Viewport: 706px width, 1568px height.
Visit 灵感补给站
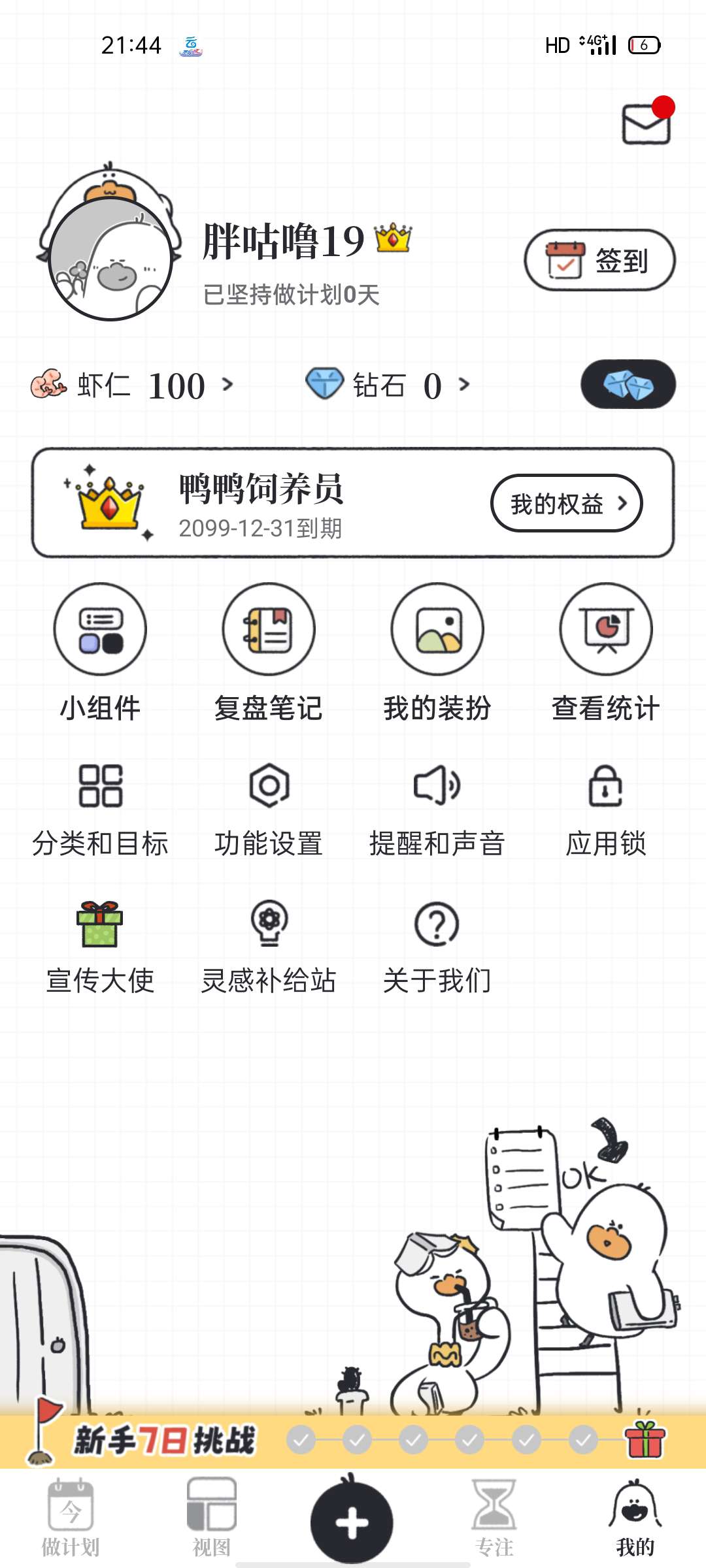pos(269,948)
